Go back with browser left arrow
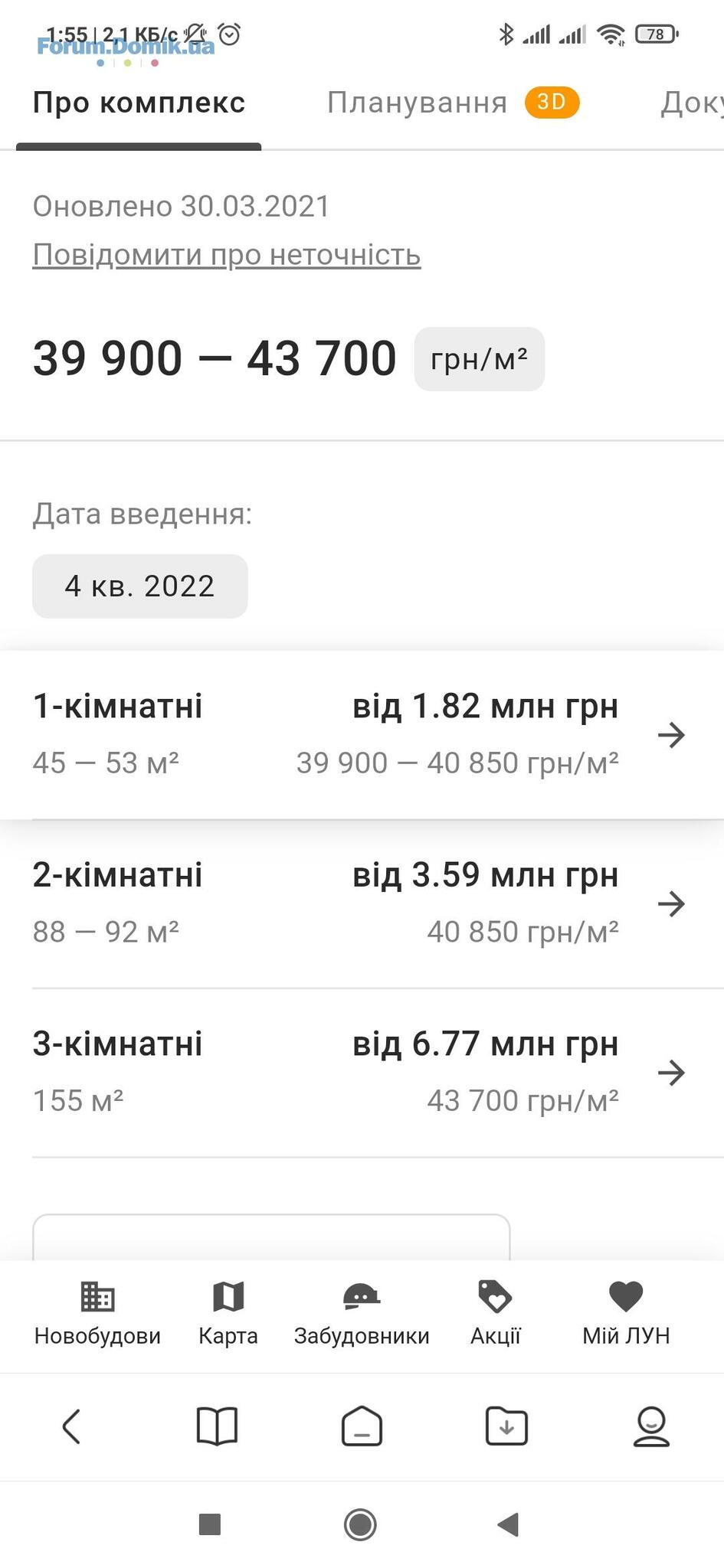The height and width of the screenshot is (1568, 724). [71, 1426]
